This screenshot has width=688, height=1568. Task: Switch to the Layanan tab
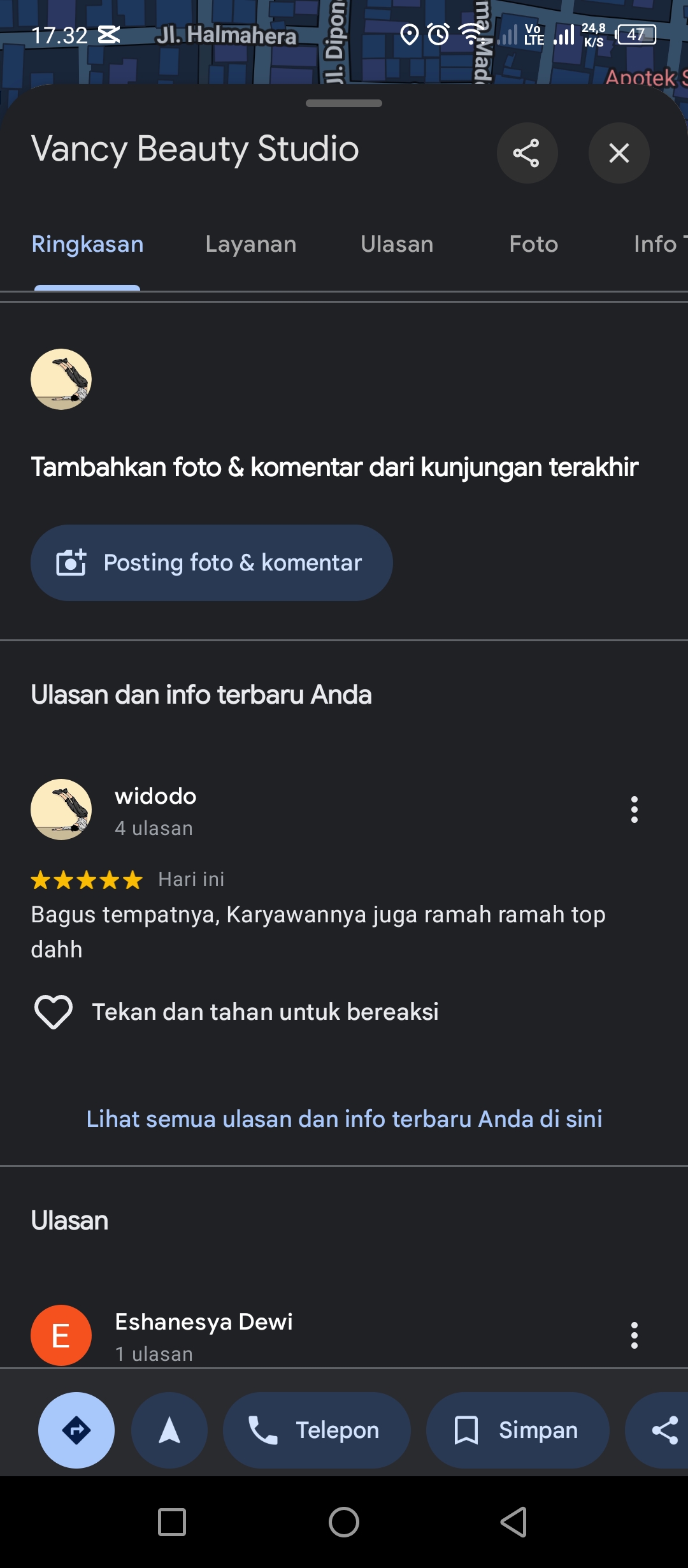click(x=251, y=244)
